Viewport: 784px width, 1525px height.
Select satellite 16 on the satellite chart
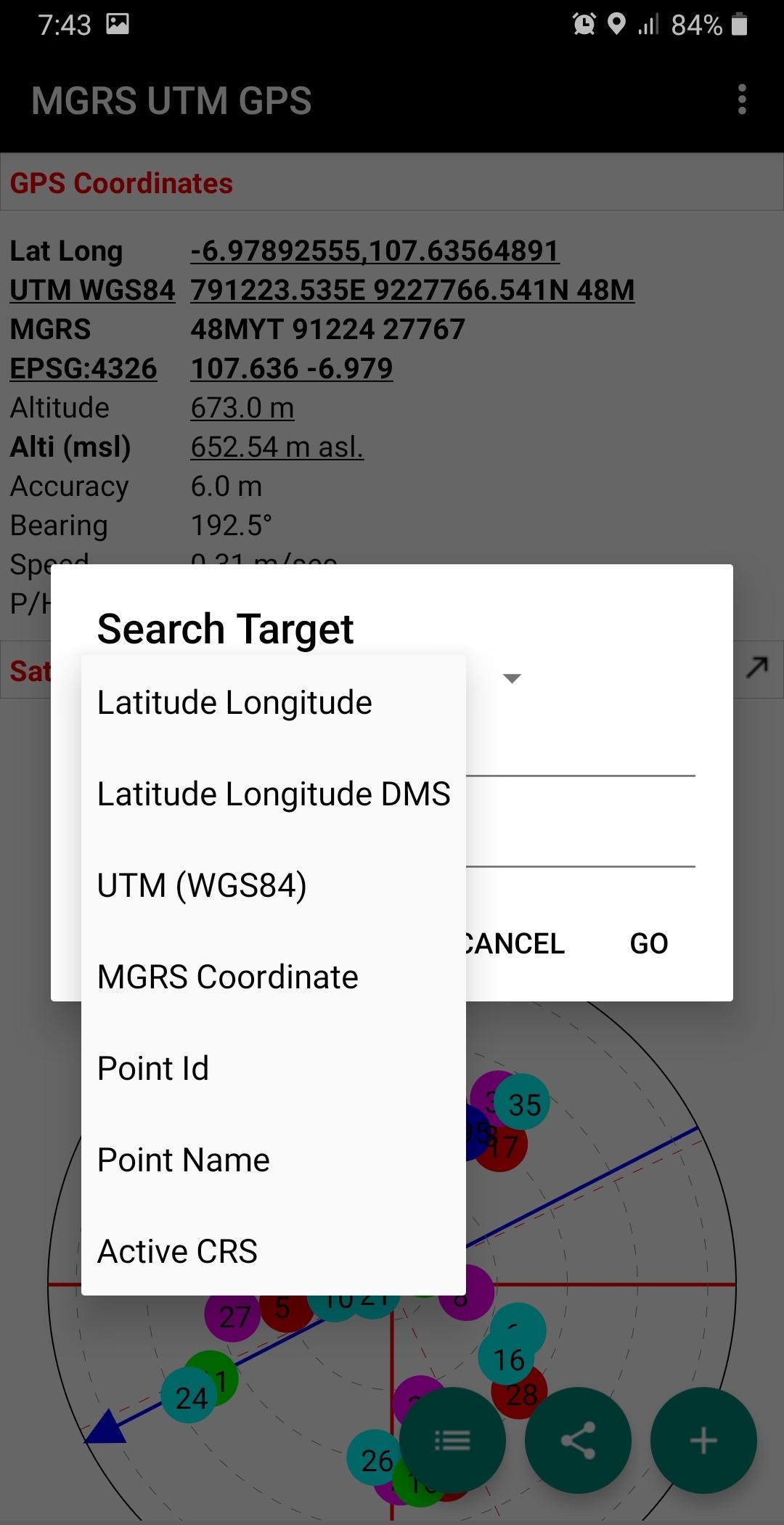[x=508, y=1359]
